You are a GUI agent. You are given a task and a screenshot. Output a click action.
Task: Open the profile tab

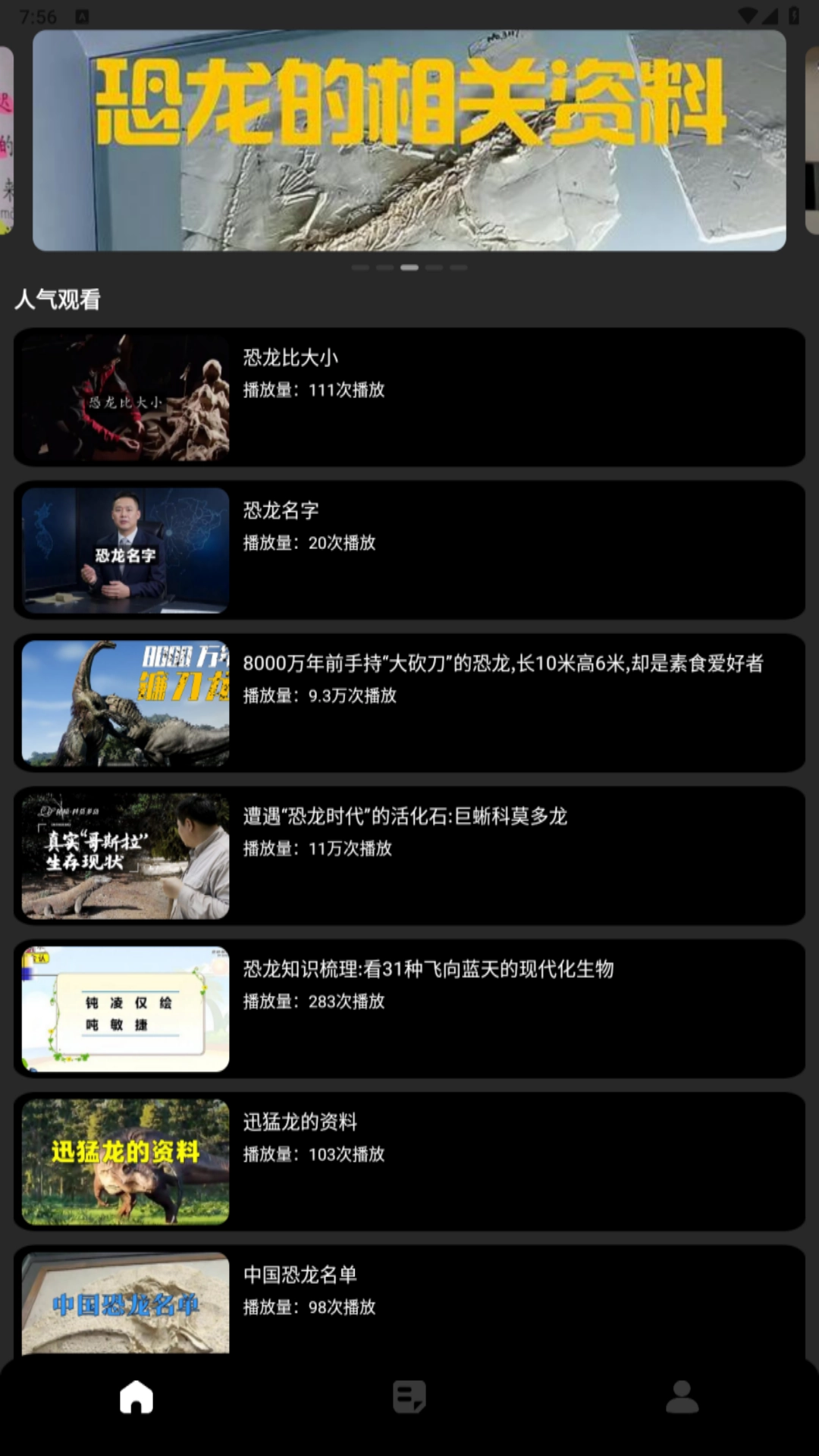682,1397
